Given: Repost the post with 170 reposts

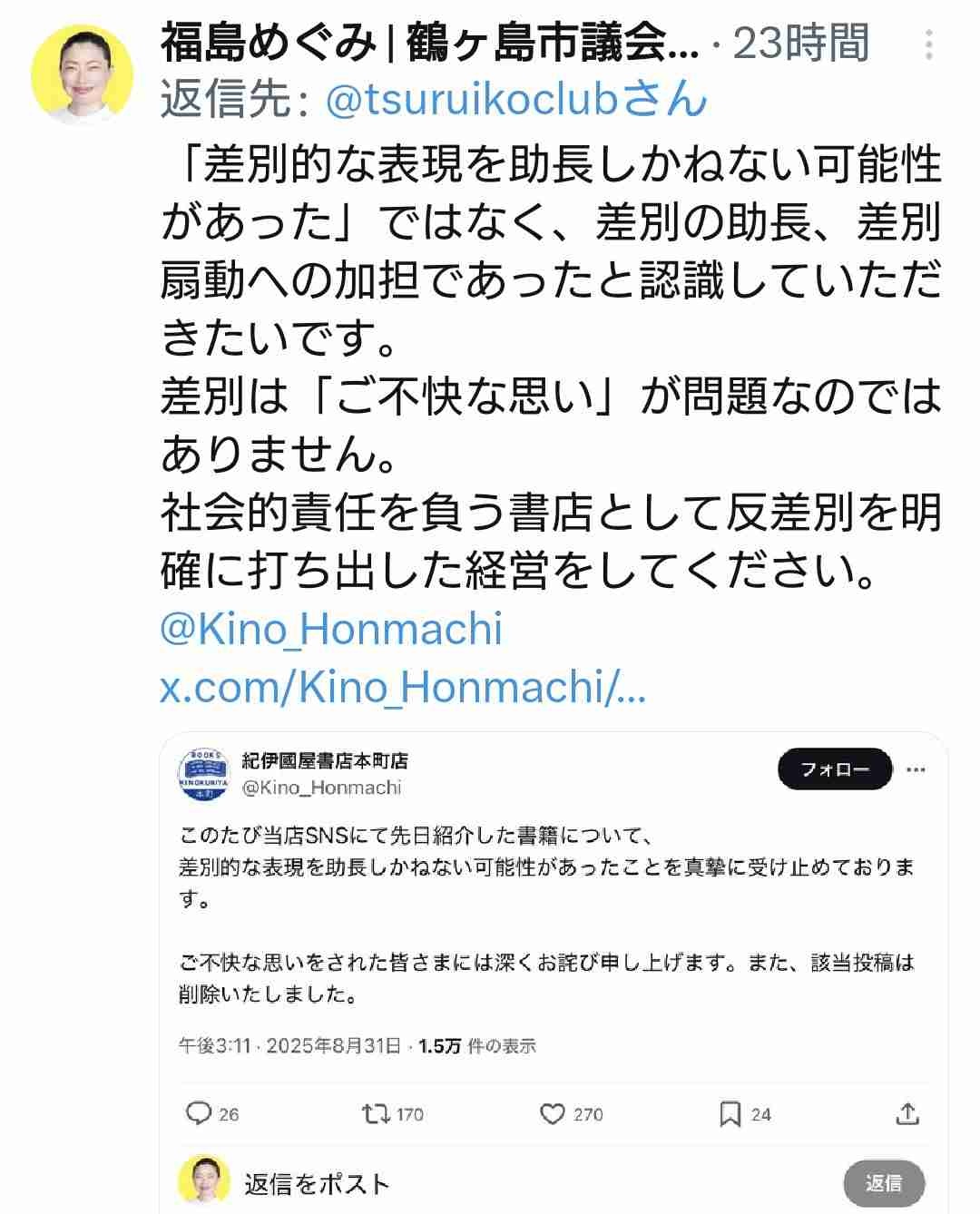Looking at the screenshot, I should coord(375,1113).
